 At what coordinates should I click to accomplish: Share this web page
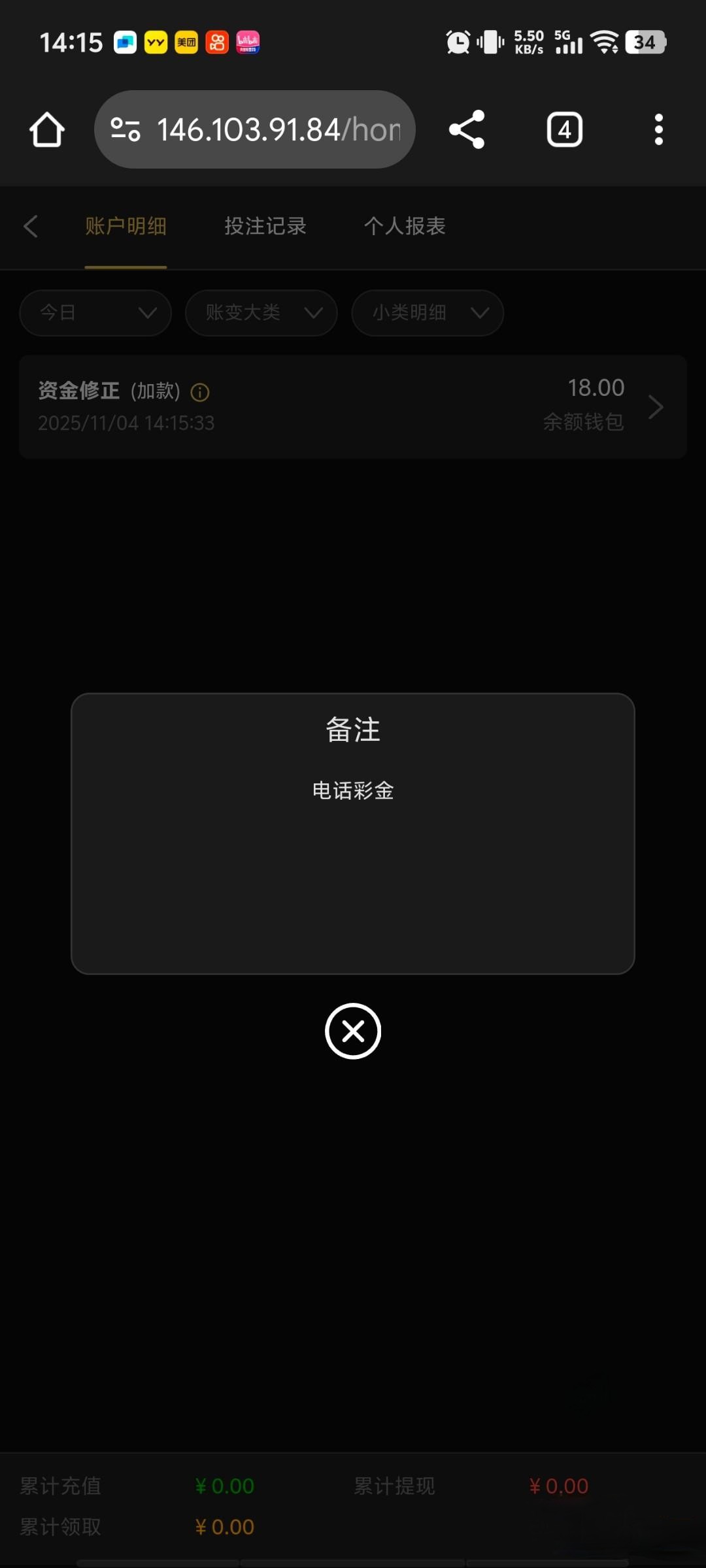(467, 129)
